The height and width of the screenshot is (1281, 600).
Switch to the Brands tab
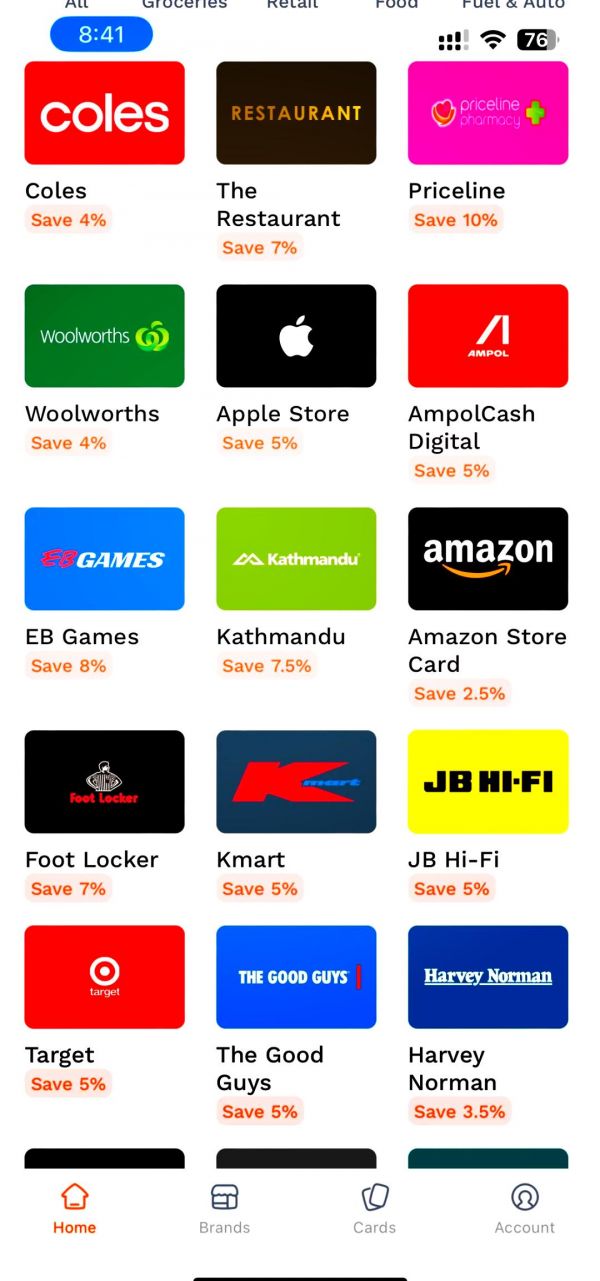pos(224,1209)
